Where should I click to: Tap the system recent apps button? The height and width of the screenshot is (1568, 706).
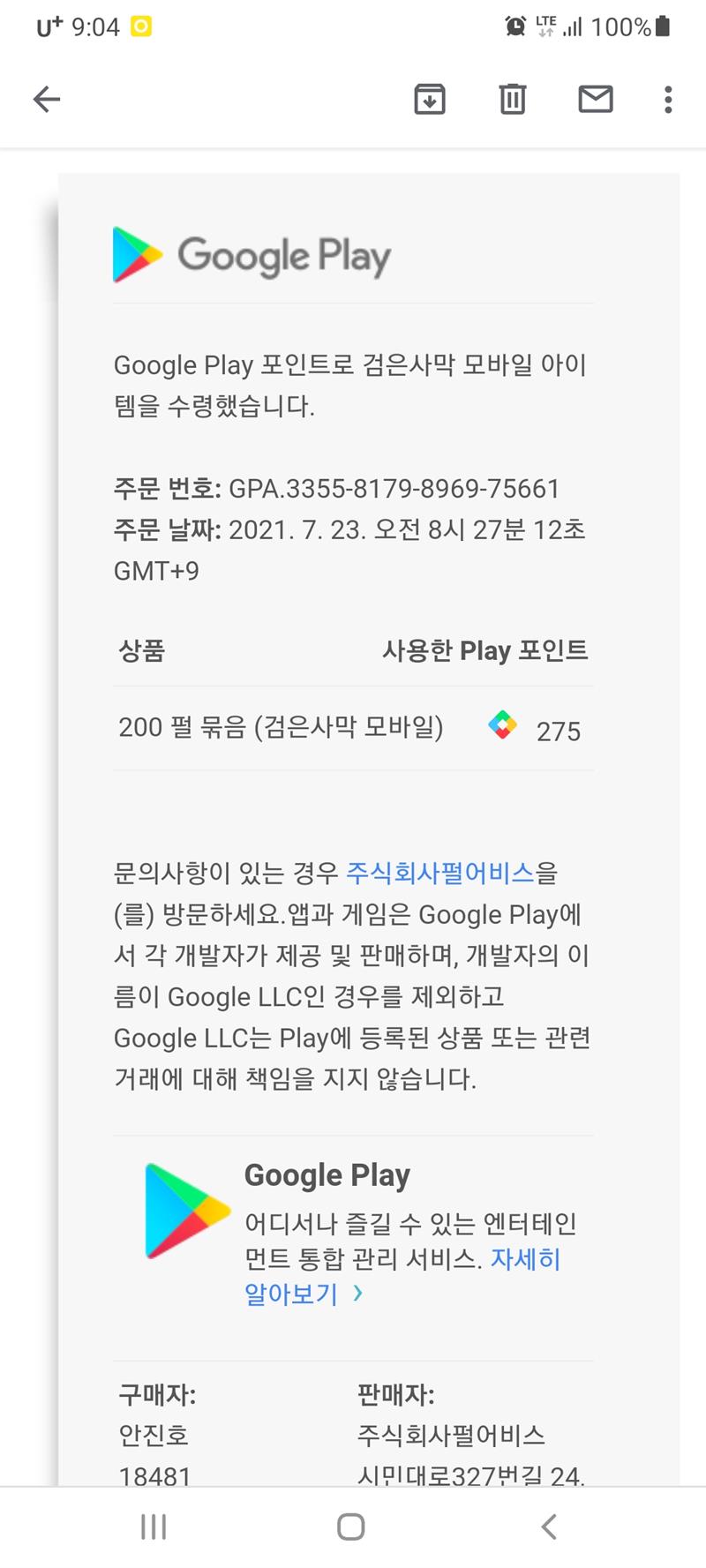pyautogui.click(x=154, y=1527)
